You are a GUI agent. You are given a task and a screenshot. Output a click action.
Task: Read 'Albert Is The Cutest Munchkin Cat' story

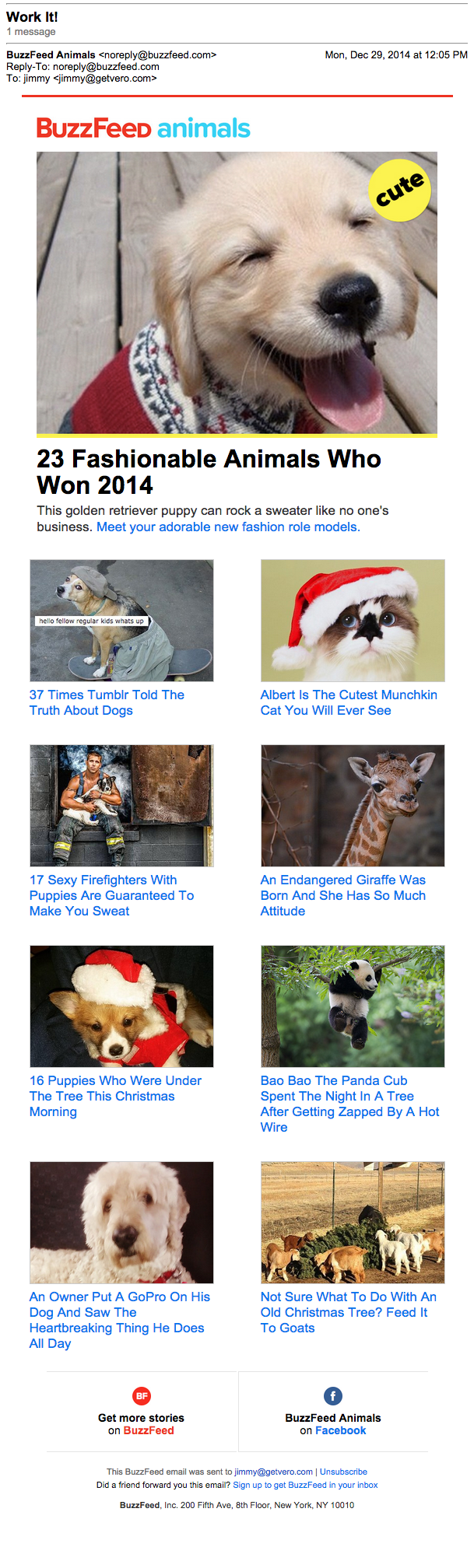click(x=348, y=702)
